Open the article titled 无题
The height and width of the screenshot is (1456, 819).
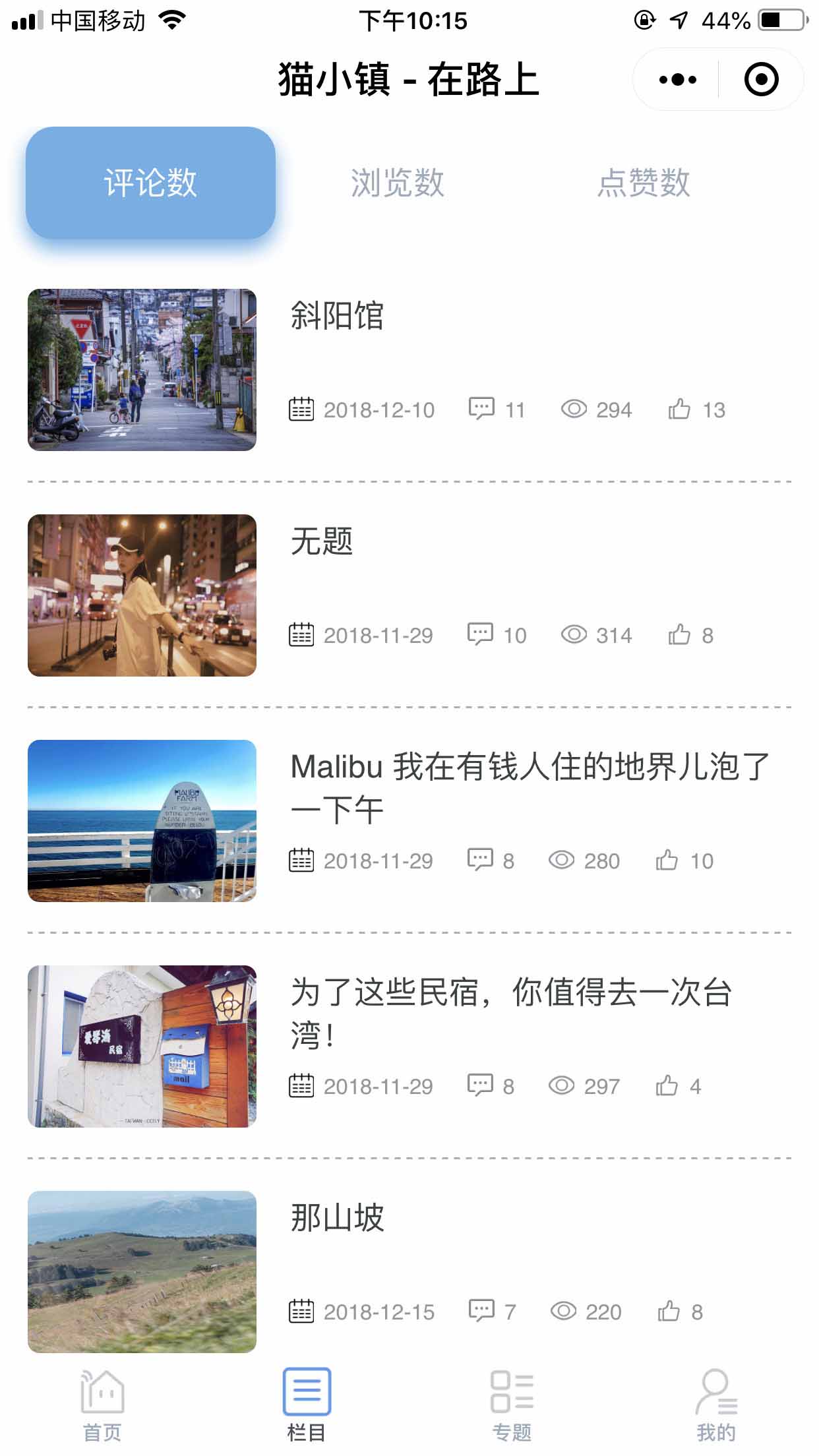coord(322,541)
